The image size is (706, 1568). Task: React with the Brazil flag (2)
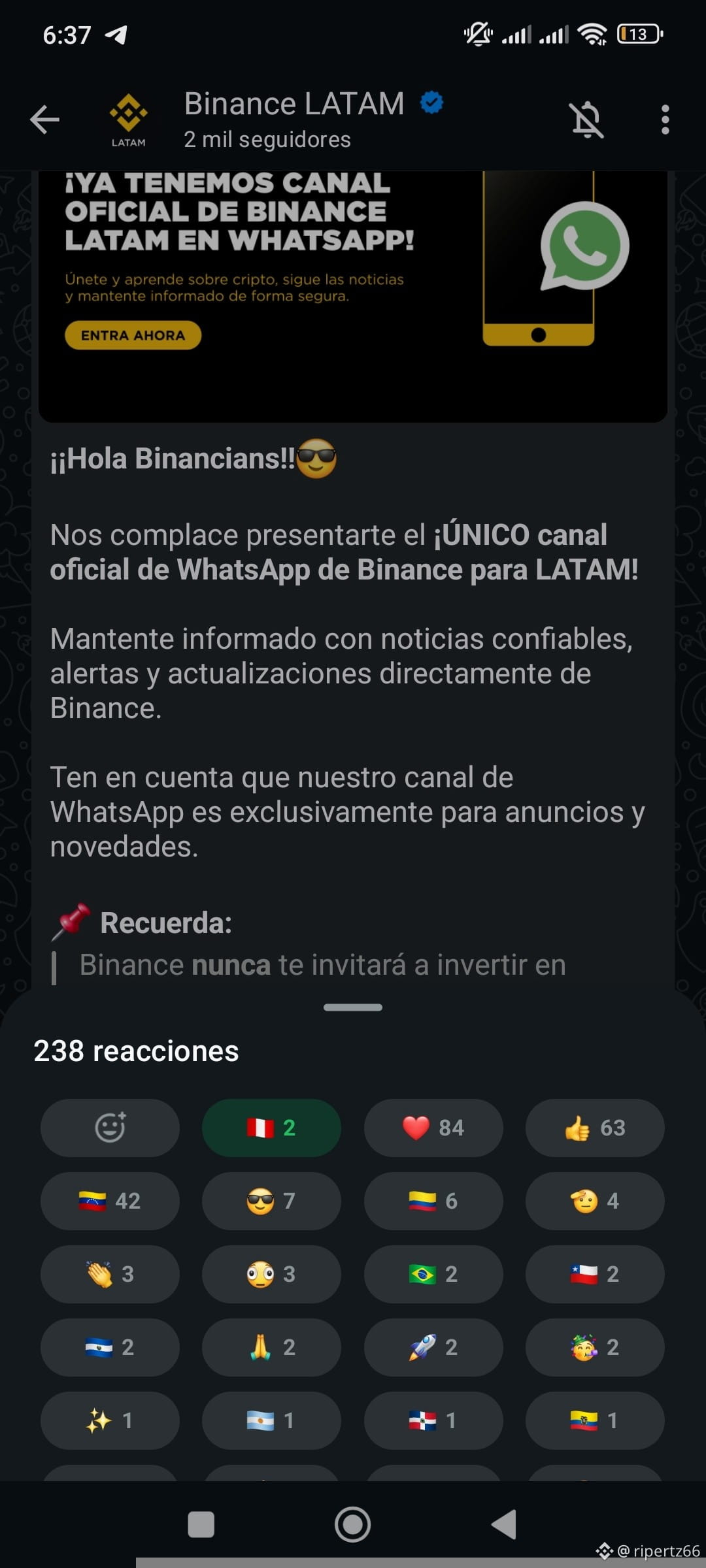coord(433,1274)
